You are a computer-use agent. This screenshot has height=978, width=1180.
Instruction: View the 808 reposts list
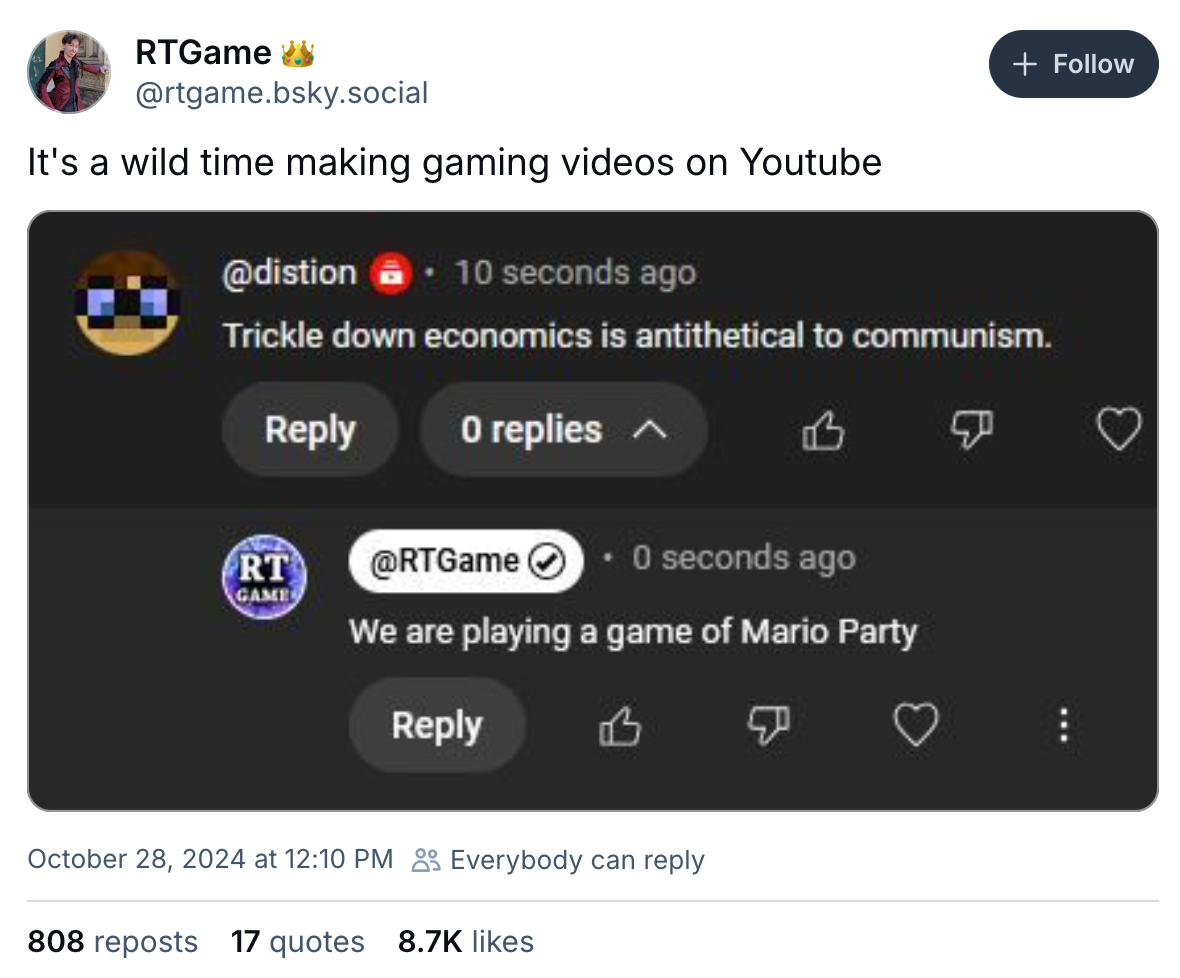point(112,941)
